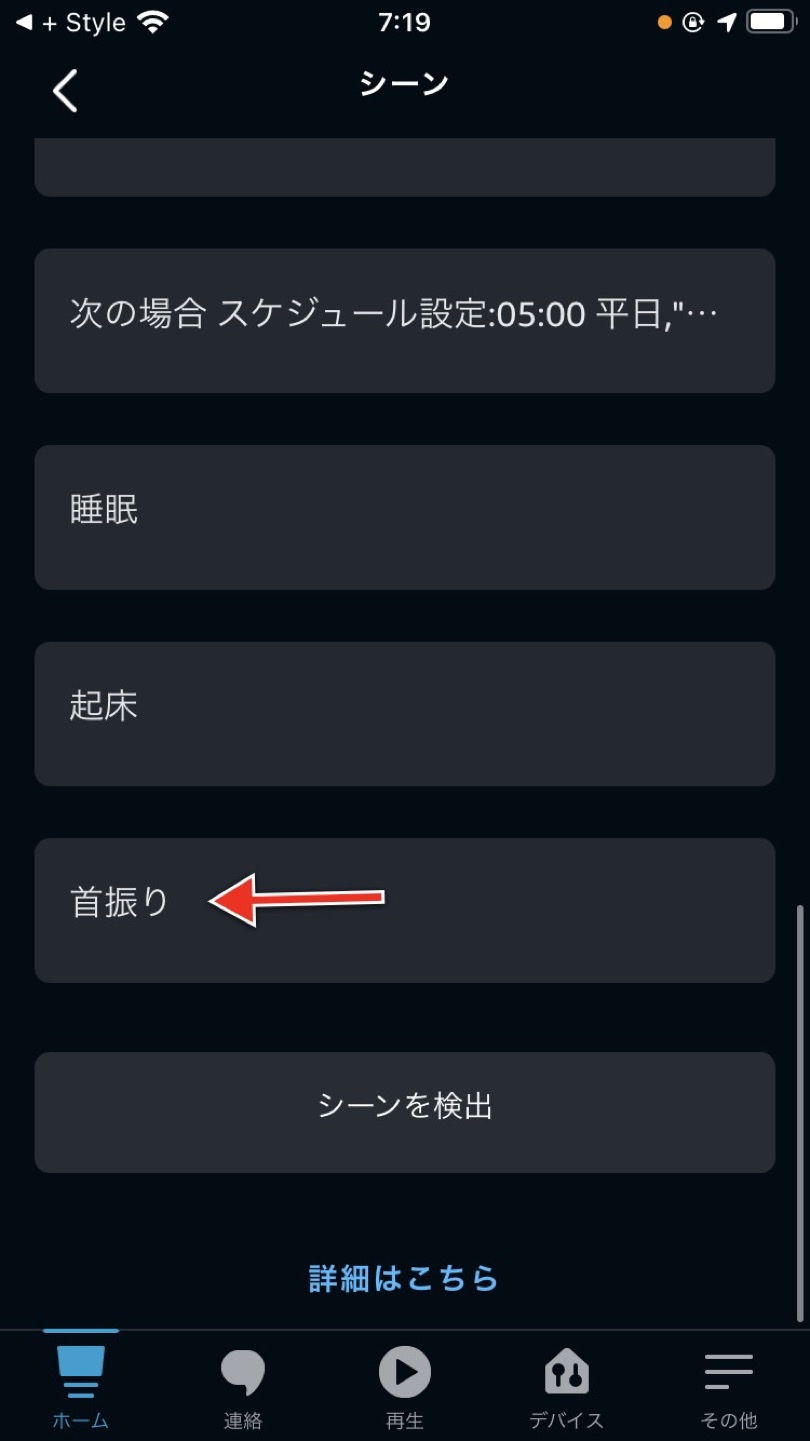Return to Style app via status bar
This screenshot has width=810, height=1441.
(71, 23)
